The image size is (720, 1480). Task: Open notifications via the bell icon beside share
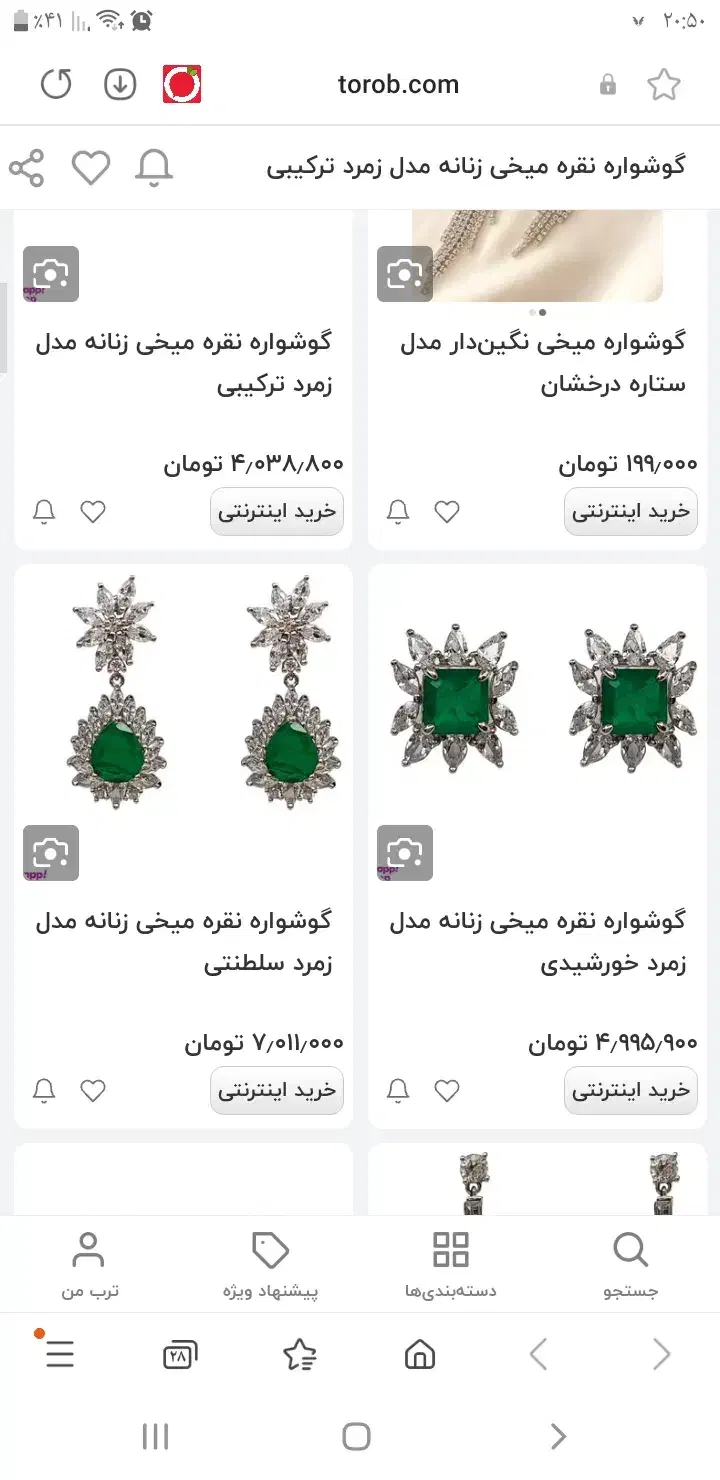[x=152, y=168]
